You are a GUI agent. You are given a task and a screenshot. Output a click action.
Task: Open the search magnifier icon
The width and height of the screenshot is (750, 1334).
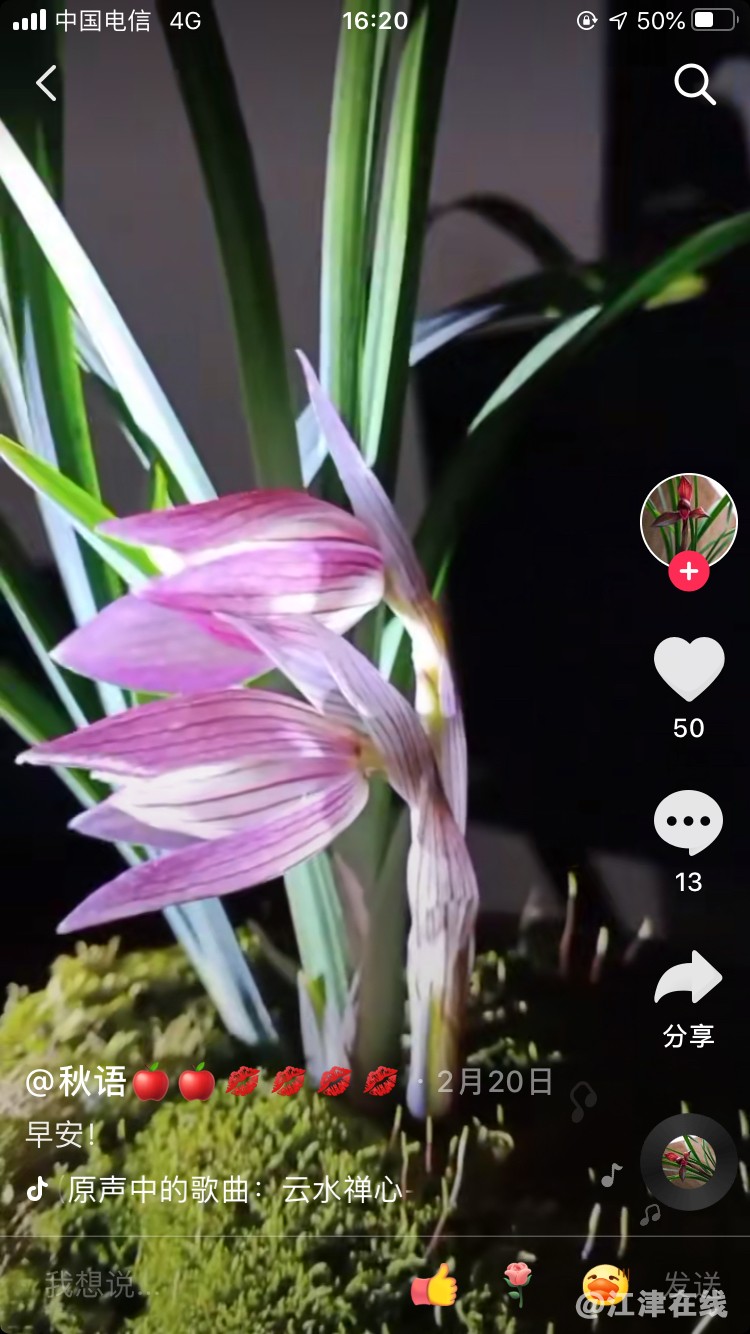tap(694, 85)
